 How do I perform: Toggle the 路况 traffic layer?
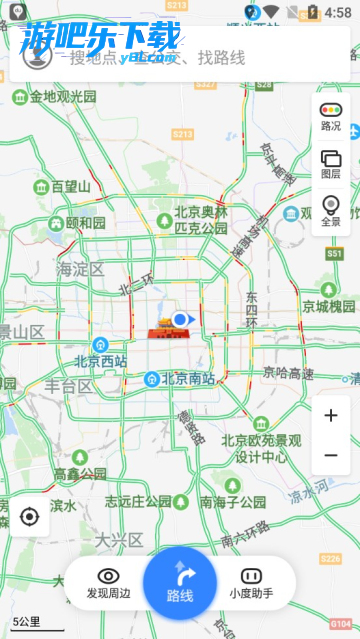pyautogui.click(x=331, y=117)
